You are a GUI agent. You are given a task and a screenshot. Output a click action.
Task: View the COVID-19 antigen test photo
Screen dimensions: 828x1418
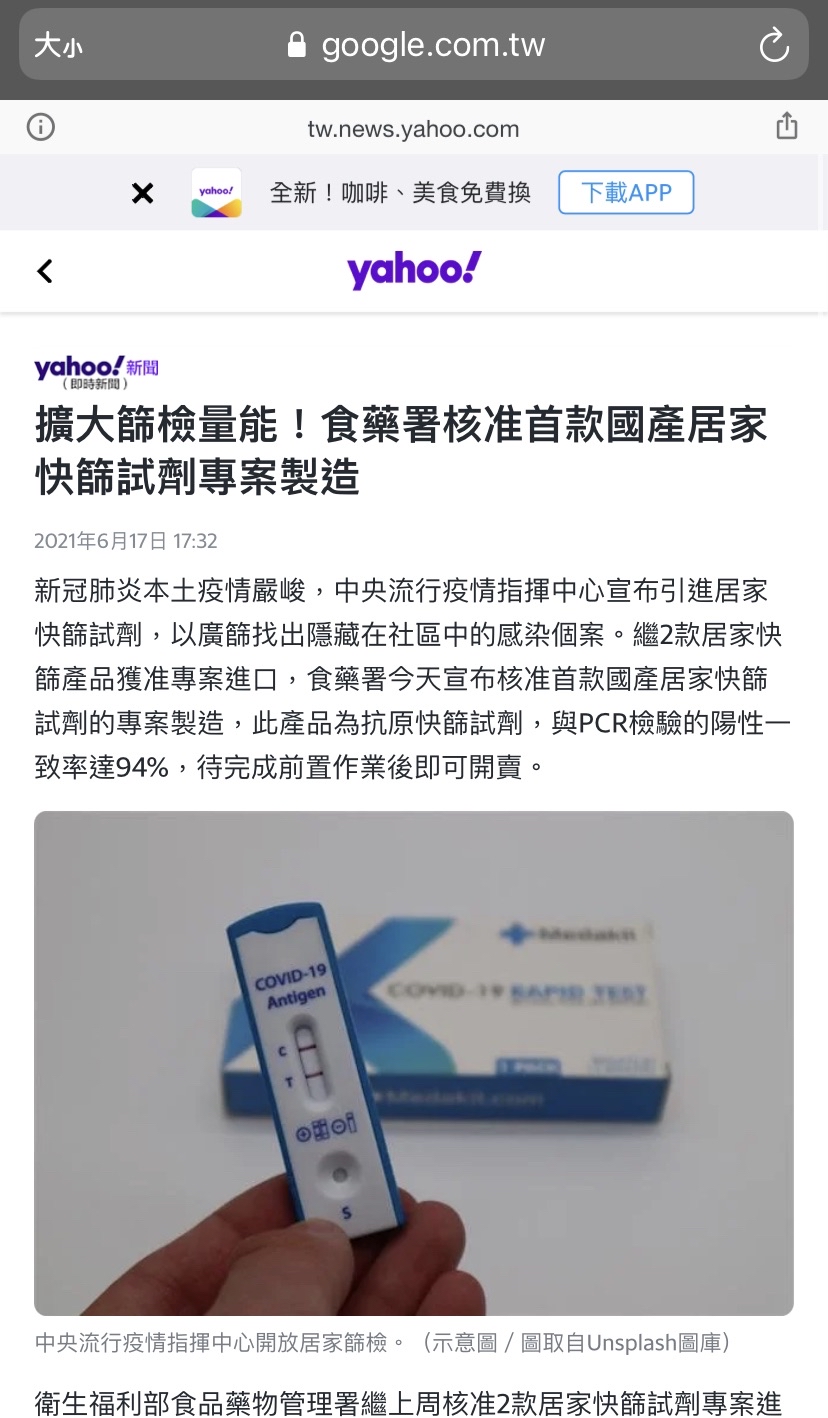(x=414, y=1062)
